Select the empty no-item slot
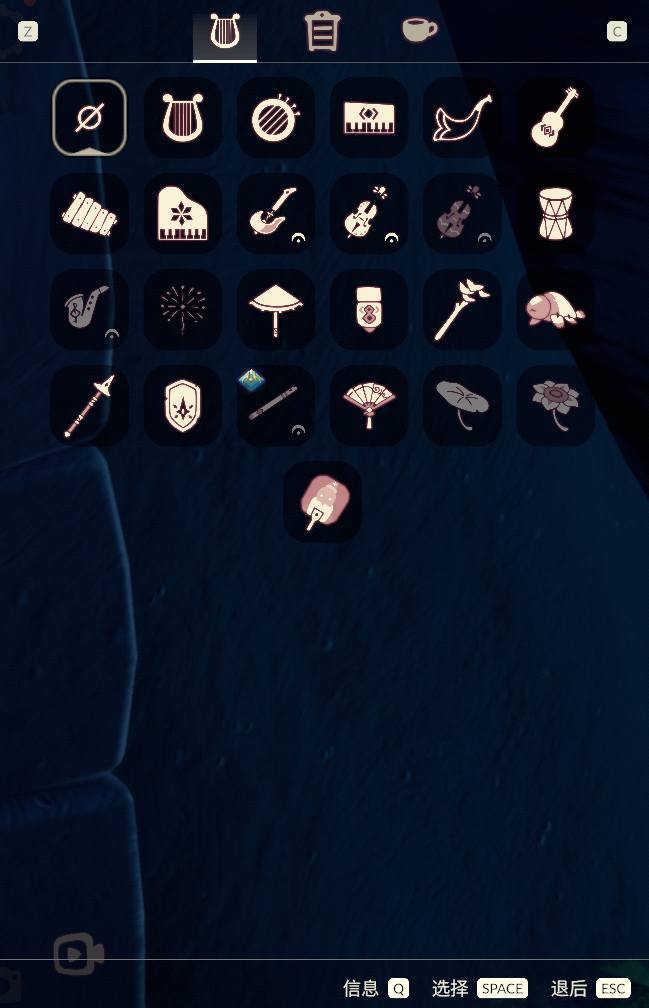649x1008 pixels. pos(90,118)
